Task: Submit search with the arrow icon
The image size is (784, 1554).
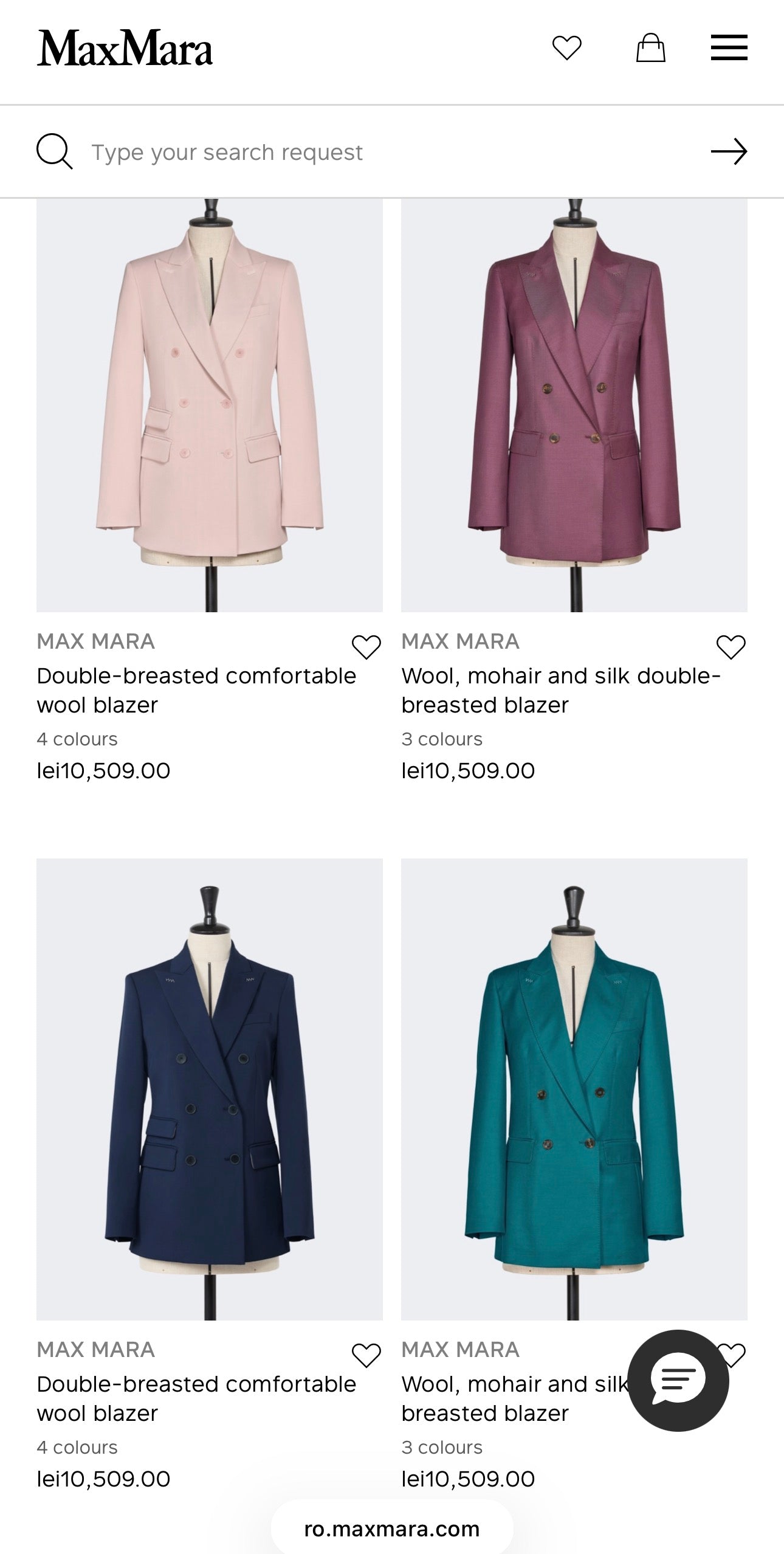Action: [x=729, y=152]
